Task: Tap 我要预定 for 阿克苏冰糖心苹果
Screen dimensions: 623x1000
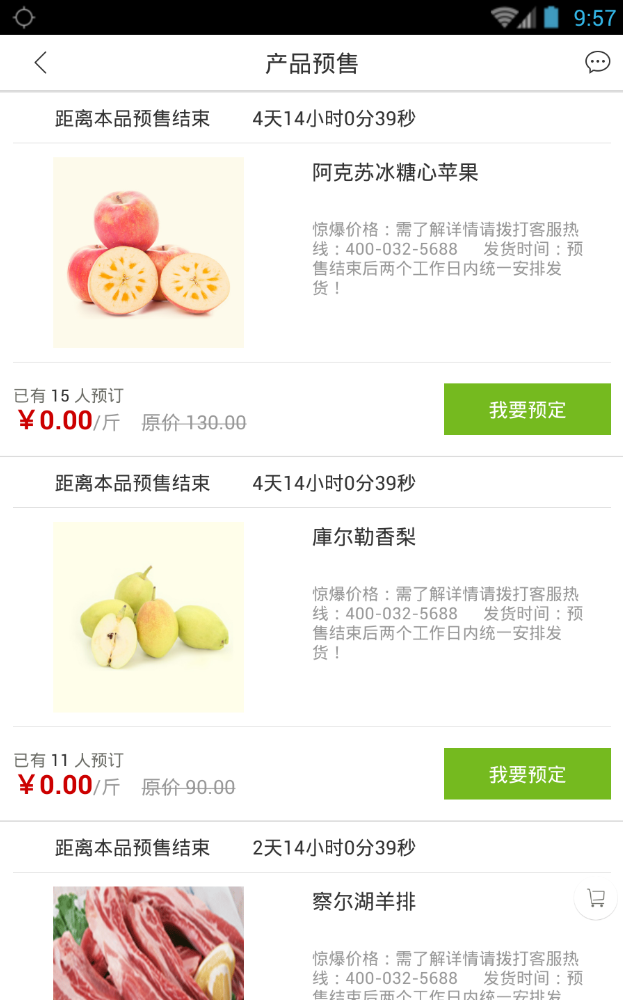Action: click(527, 409)
